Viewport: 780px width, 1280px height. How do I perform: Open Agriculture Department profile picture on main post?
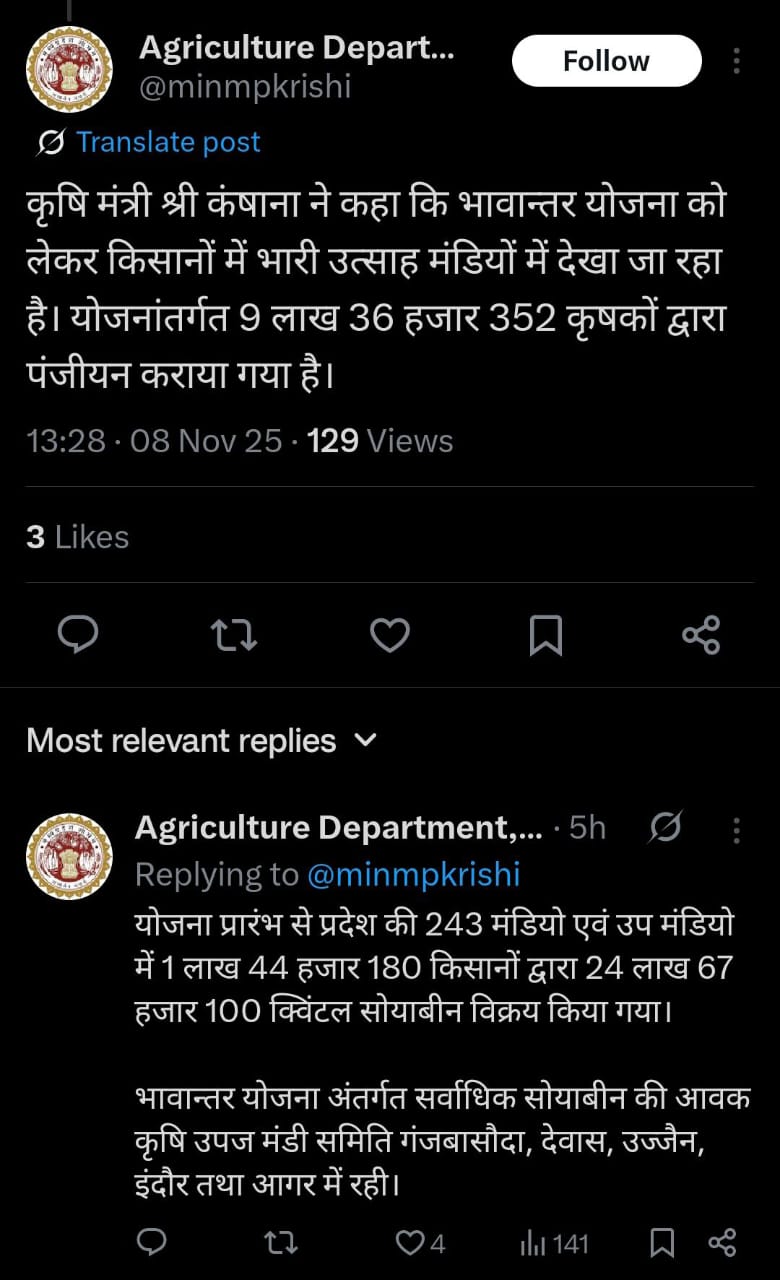(x=68, y=68)
